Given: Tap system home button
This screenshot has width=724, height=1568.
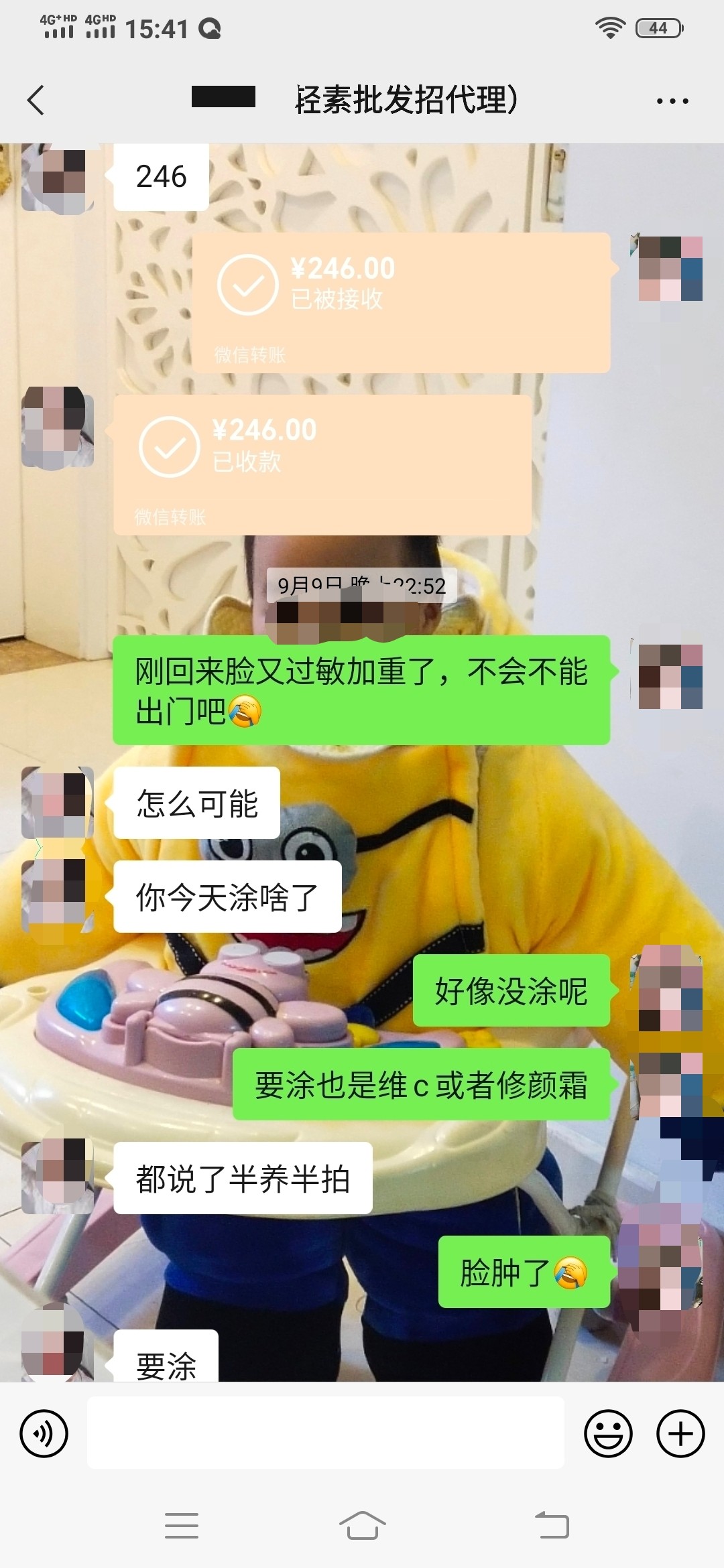Looking at the screenshot, I should 362,1526.
